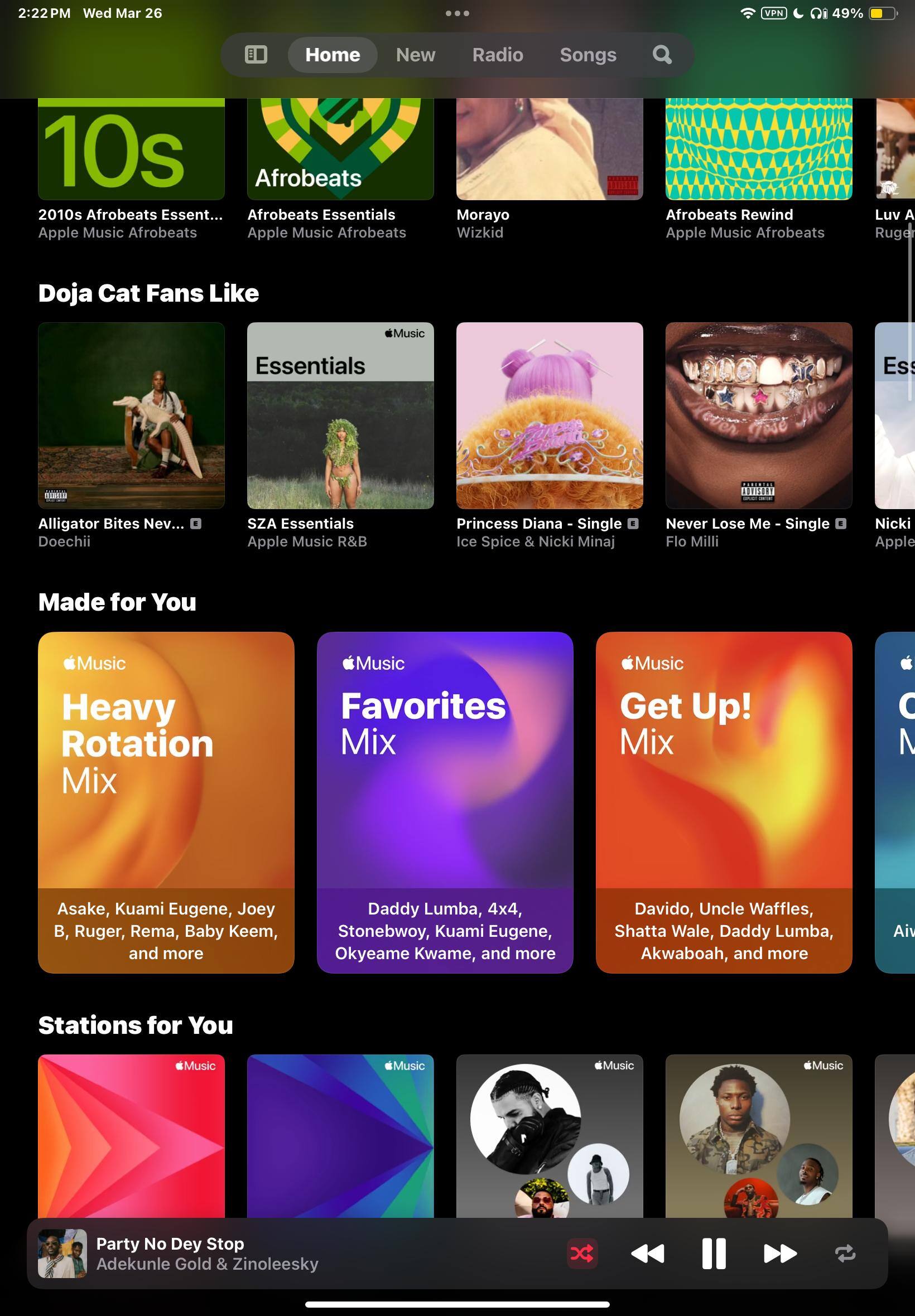This screenshot has width=915, height=1316.
Task: Switch to the New tab
Action: pyautogui.click(x=415, y=55)
